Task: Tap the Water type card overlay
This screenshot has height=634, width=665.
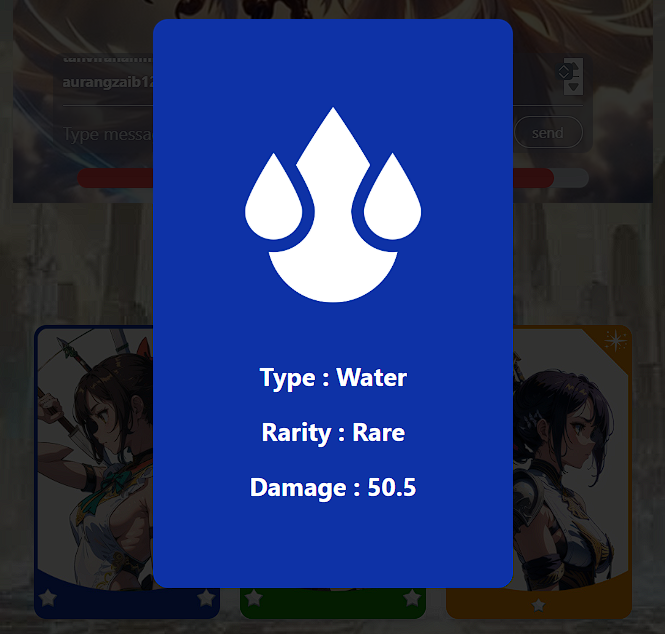Action: click(x=333, y=300)
